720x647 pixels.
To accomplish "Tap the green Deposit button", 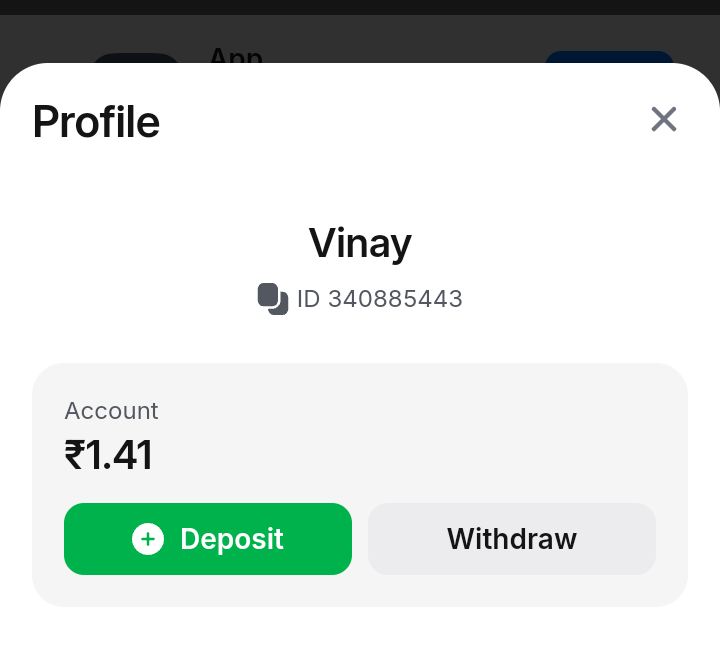I will (x=208, y=539).
